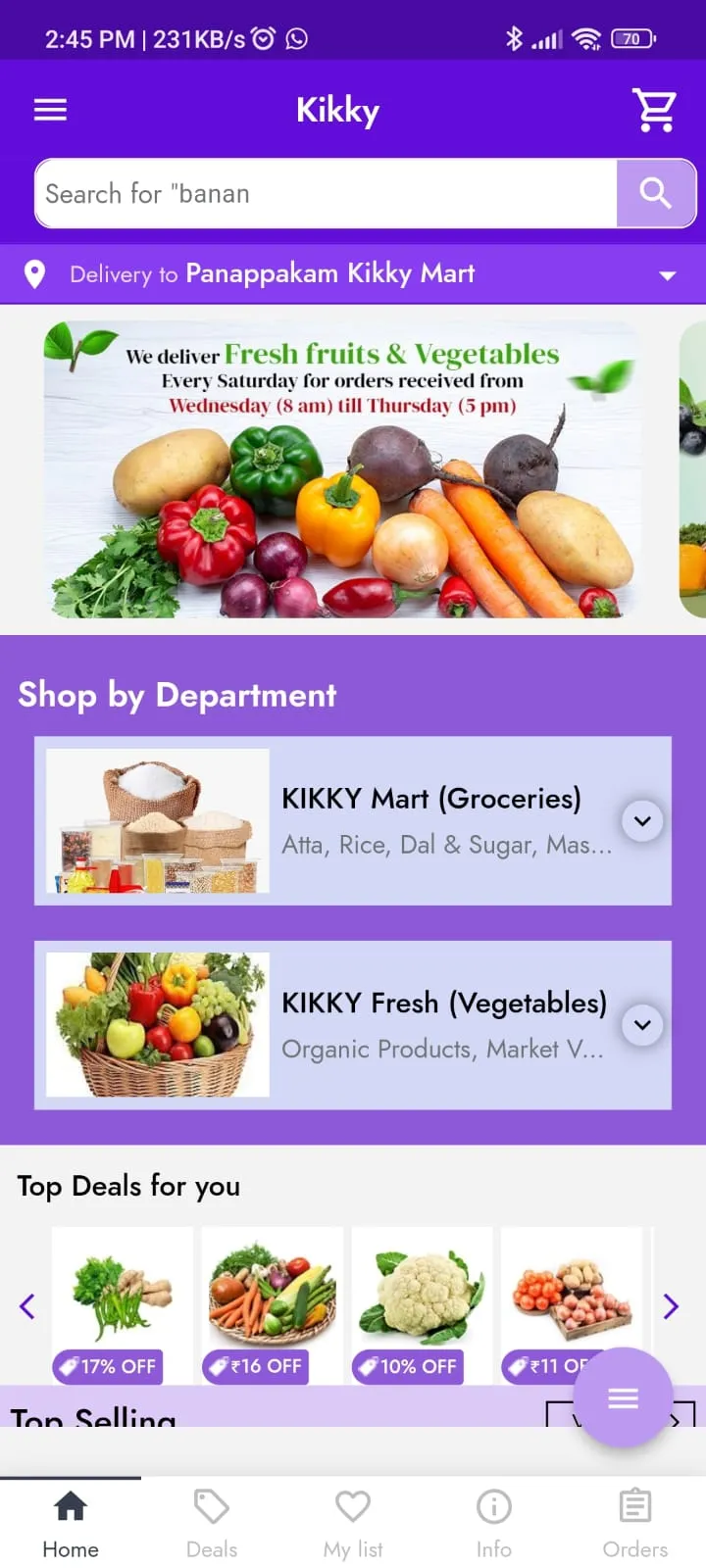706x1568 pixels.
Task: Tap the magnifier search button
Action: pos(655,193)
